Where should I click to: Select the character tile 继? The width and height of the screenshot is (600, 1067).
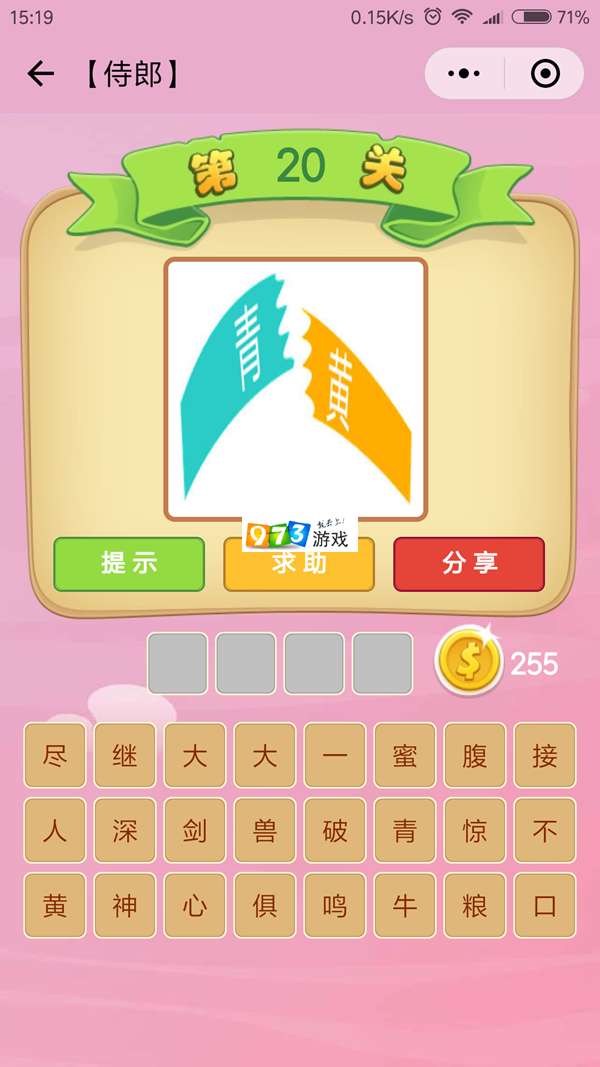(x=125, y=755)
